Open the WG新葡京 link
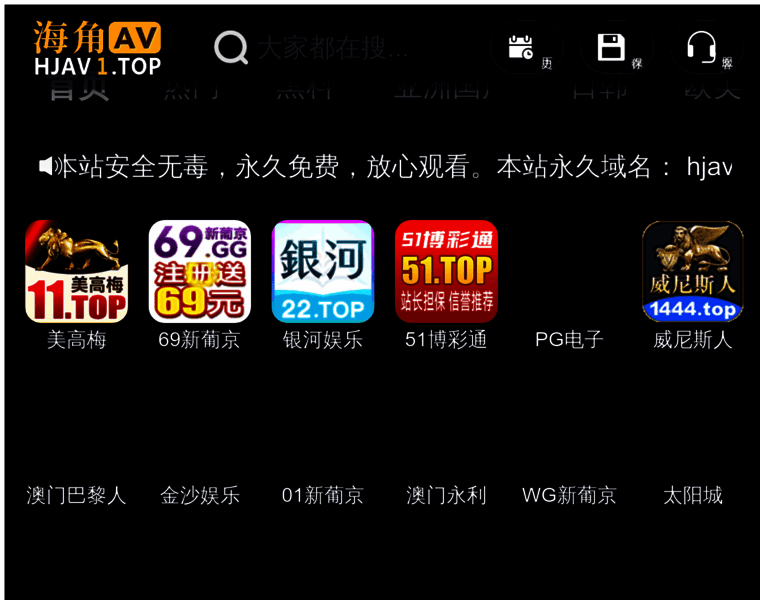The height and width of the screenshot is (600, 760). tap(569, 495)
